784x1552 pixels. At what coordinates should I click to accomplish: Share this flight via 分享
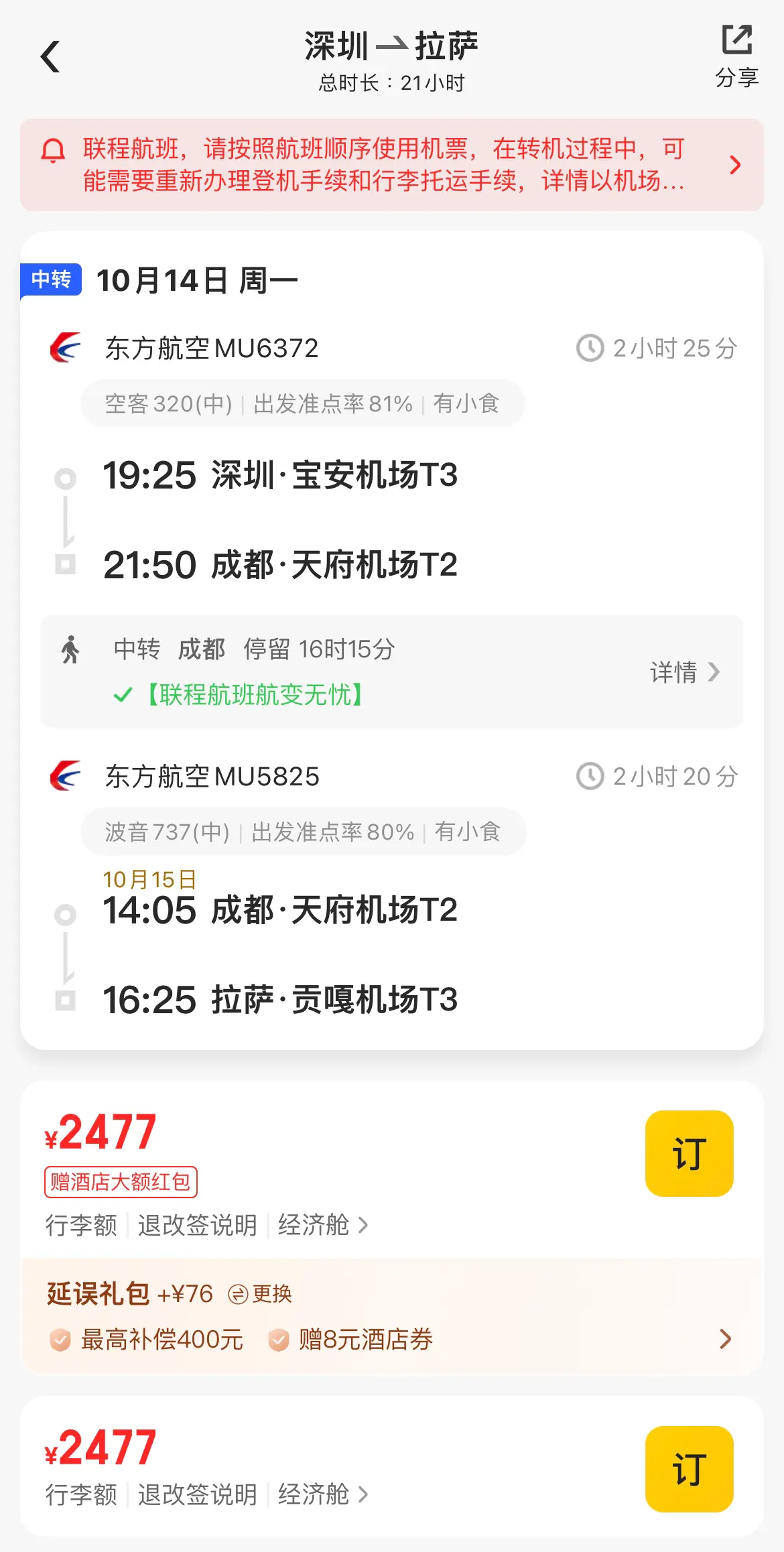pos(736,56)
